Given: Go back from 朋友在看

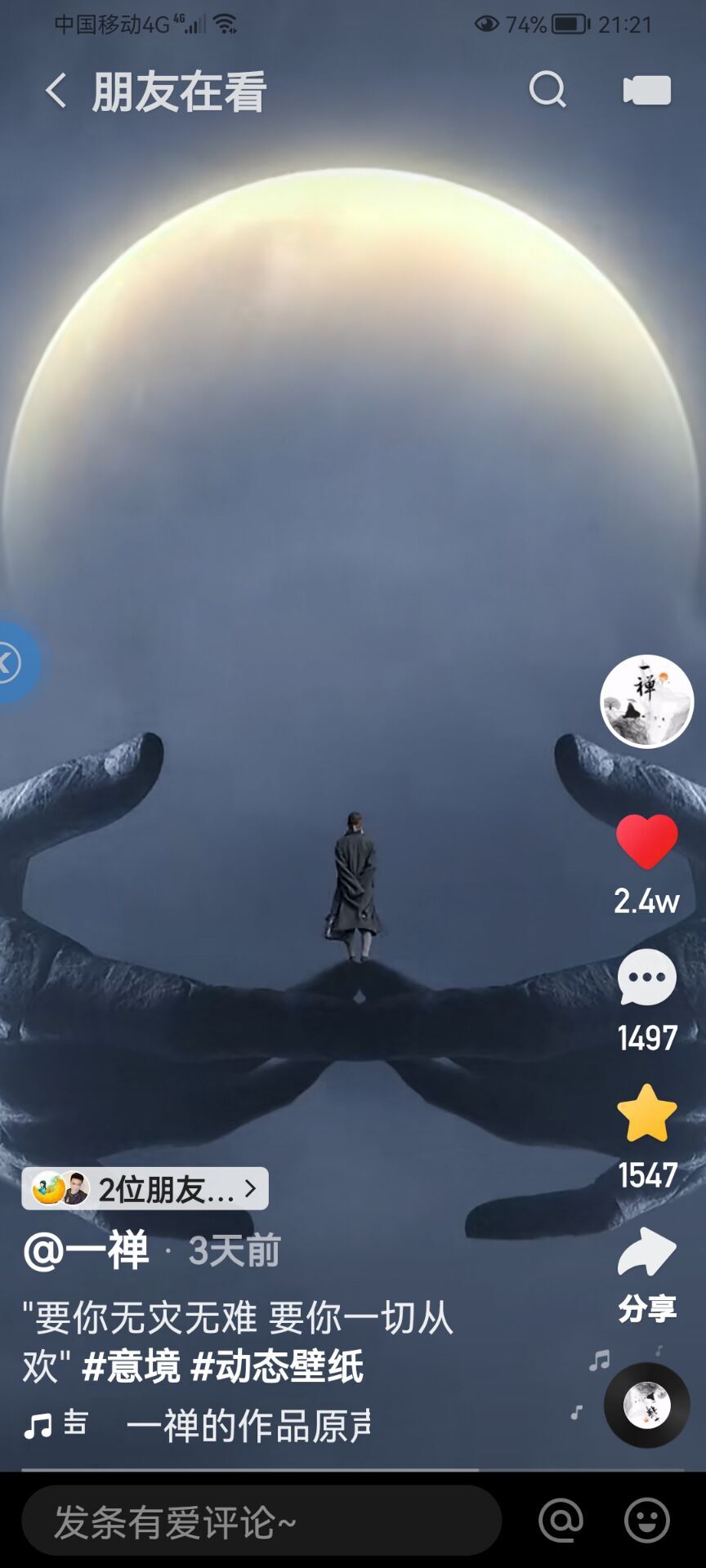Looking at the screenshot, I should pyautogui.click(x=56, y=91).
